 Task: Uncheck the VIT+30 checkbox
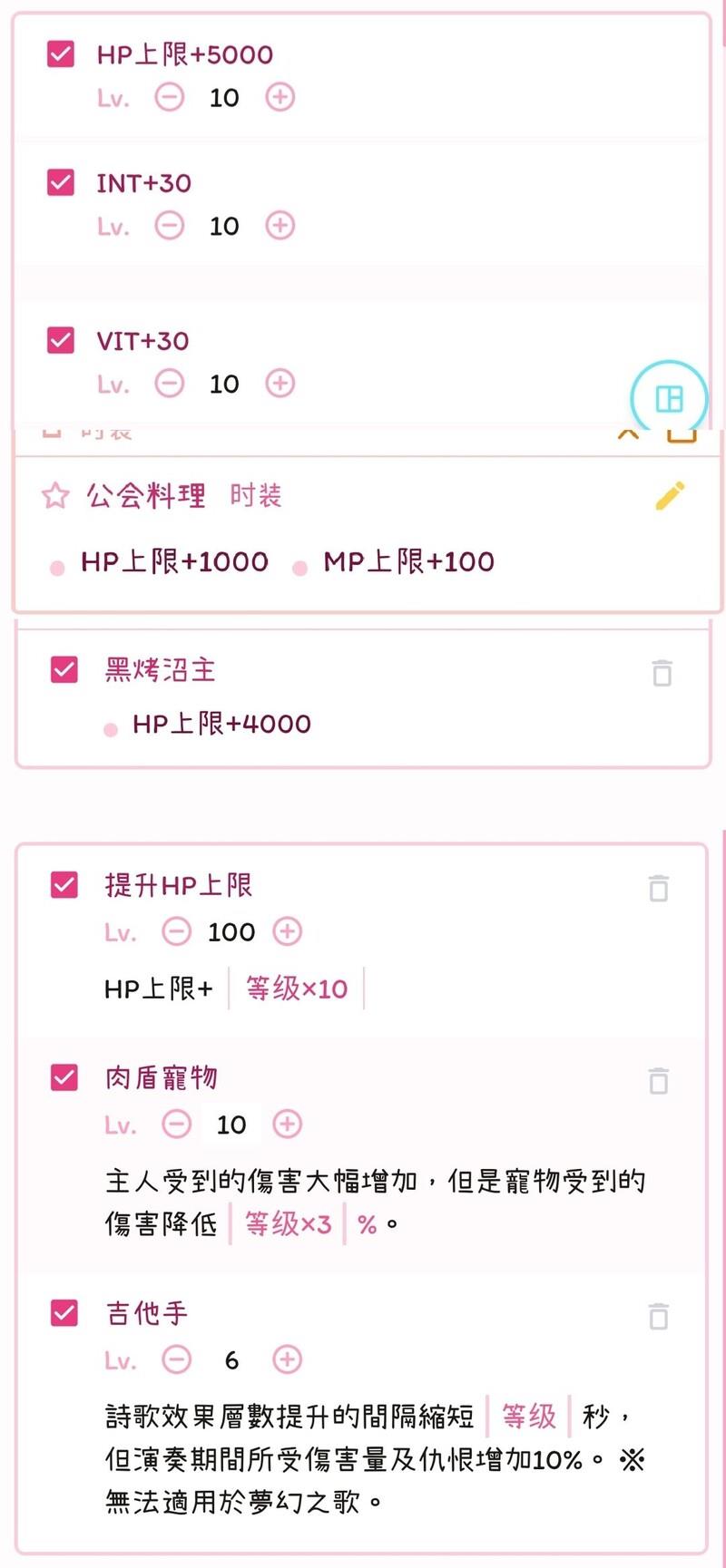(x=61, y=341)
